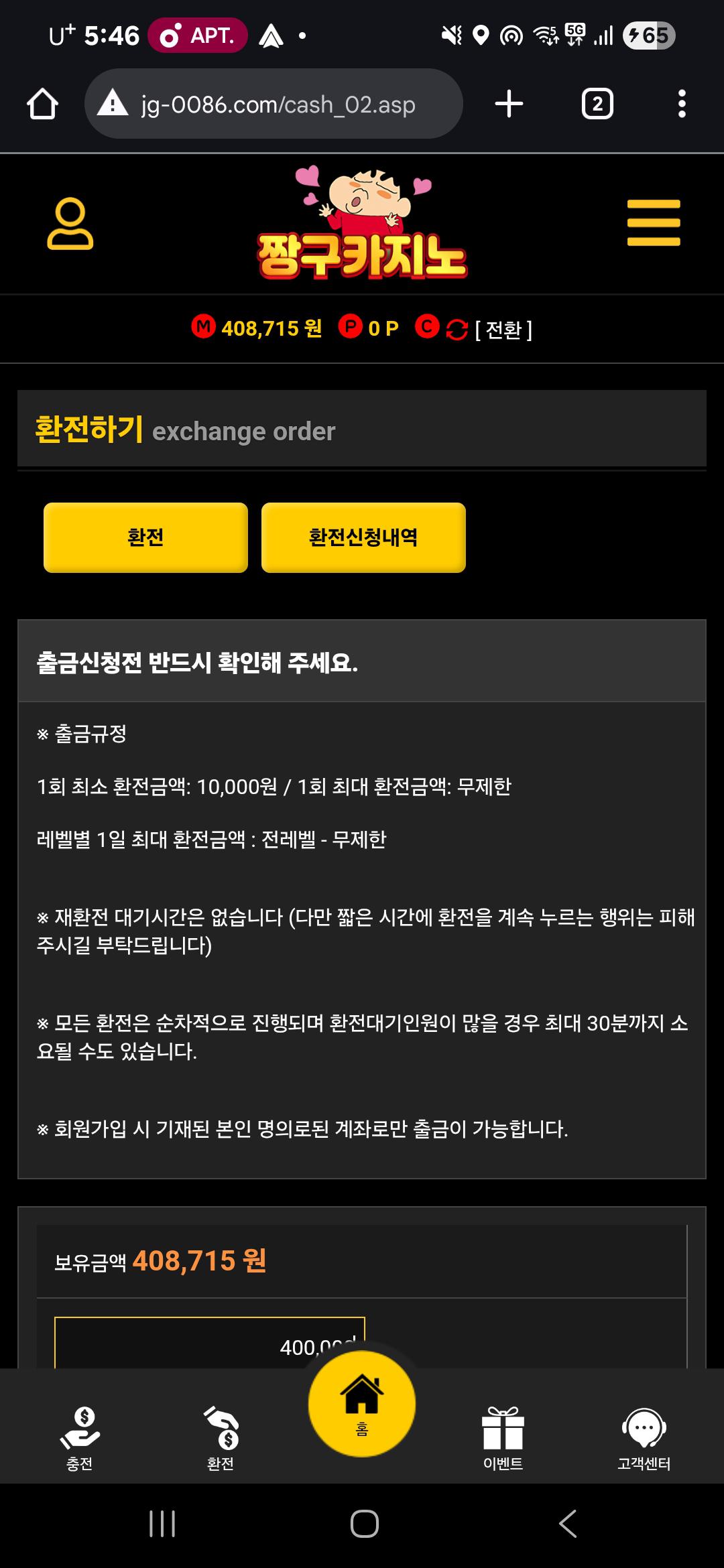Open the hamburger menu
Screen dimensions: 724x1568
point(653,223)
